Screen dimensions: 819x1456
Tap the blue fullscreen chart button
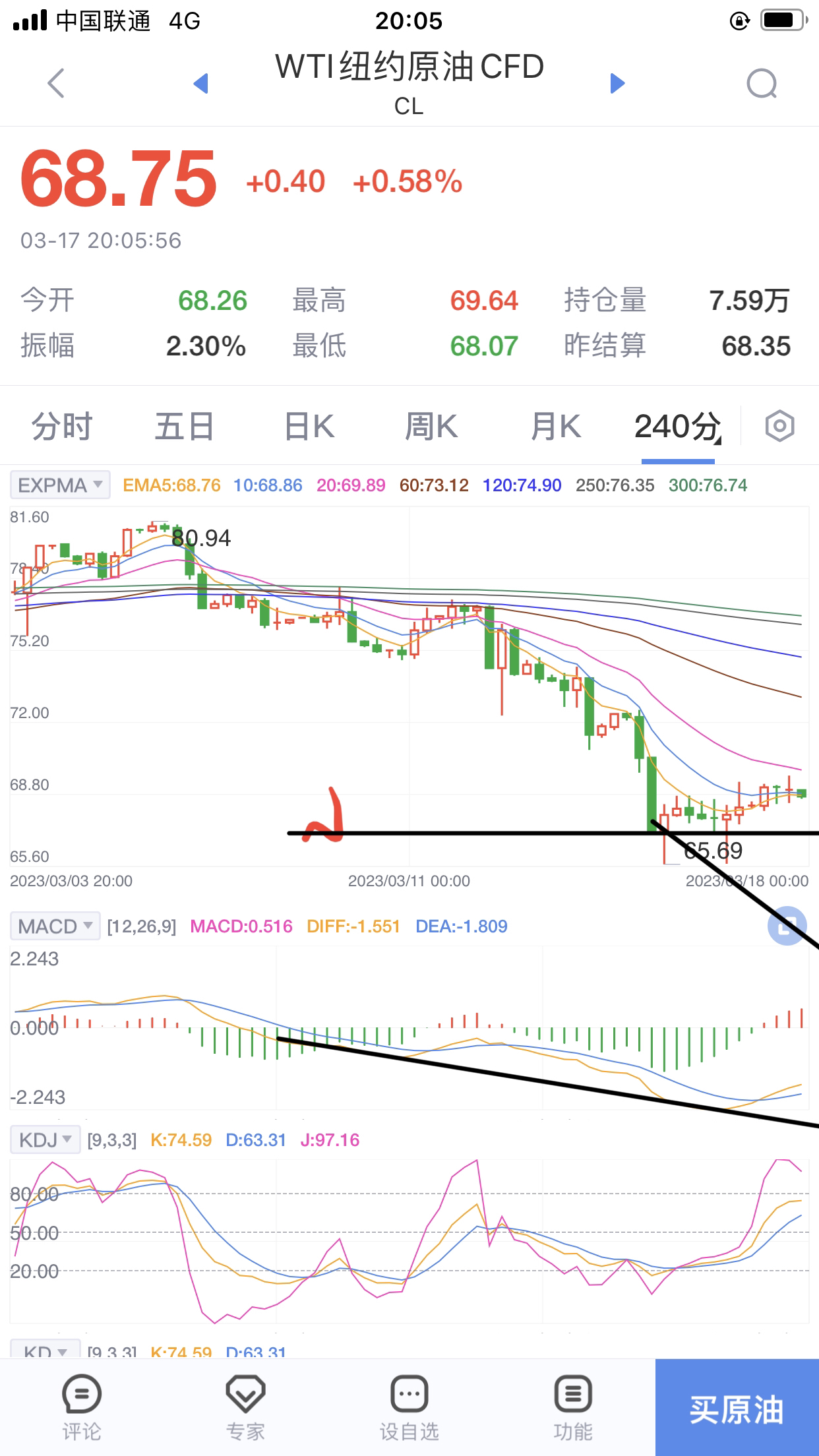tap(787, 926)
